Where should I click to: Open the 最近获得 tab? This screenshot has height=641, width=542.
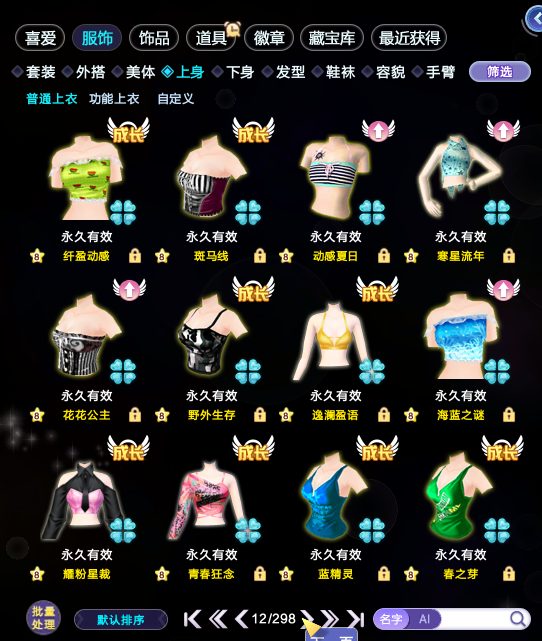(x=409, y=38)
